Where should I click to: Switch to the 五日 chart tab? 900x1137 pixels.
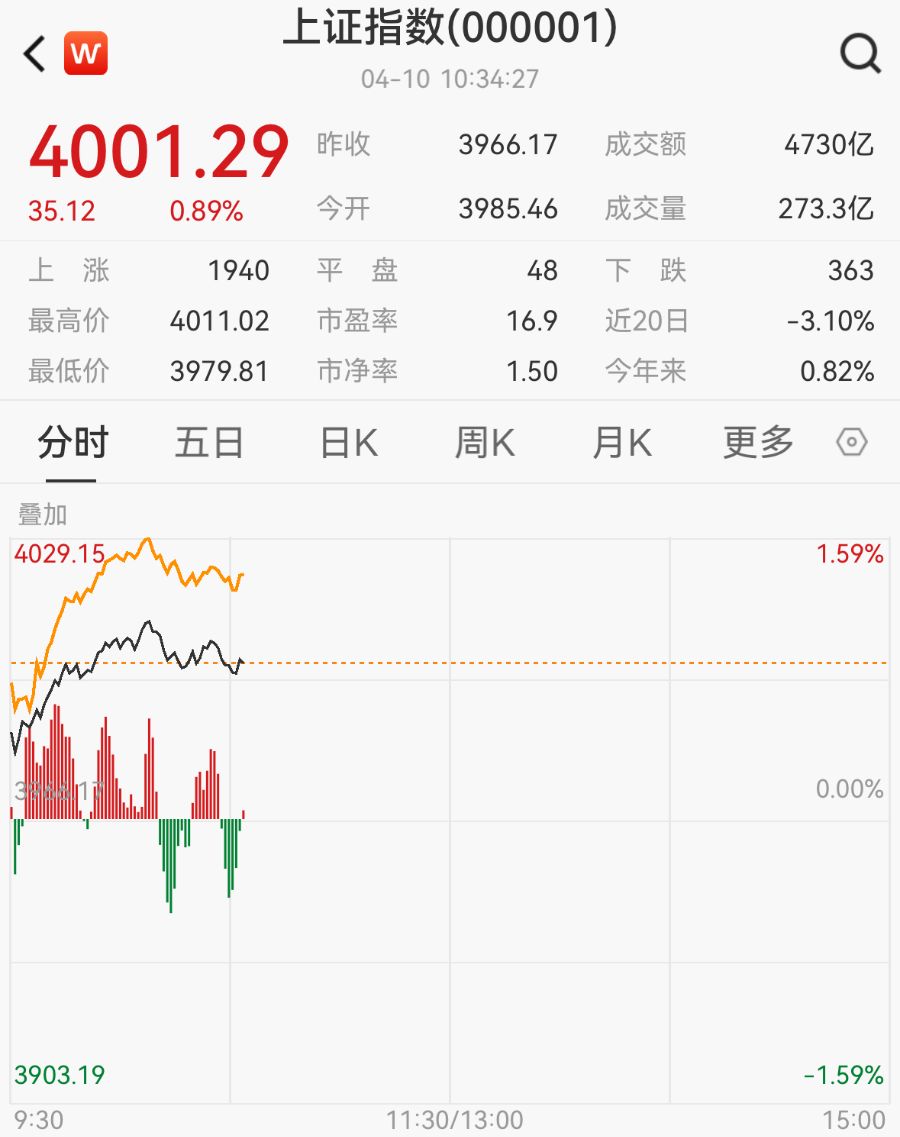[x=209, y=442]
